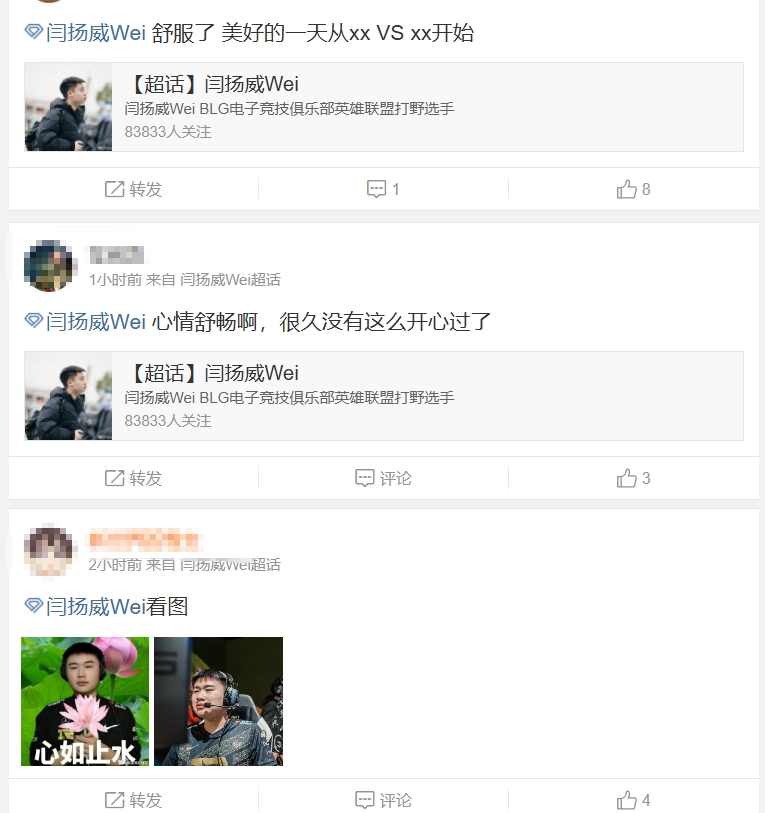Open comments on the 舒服了 post
765x813 pixels.
(383, 189)
